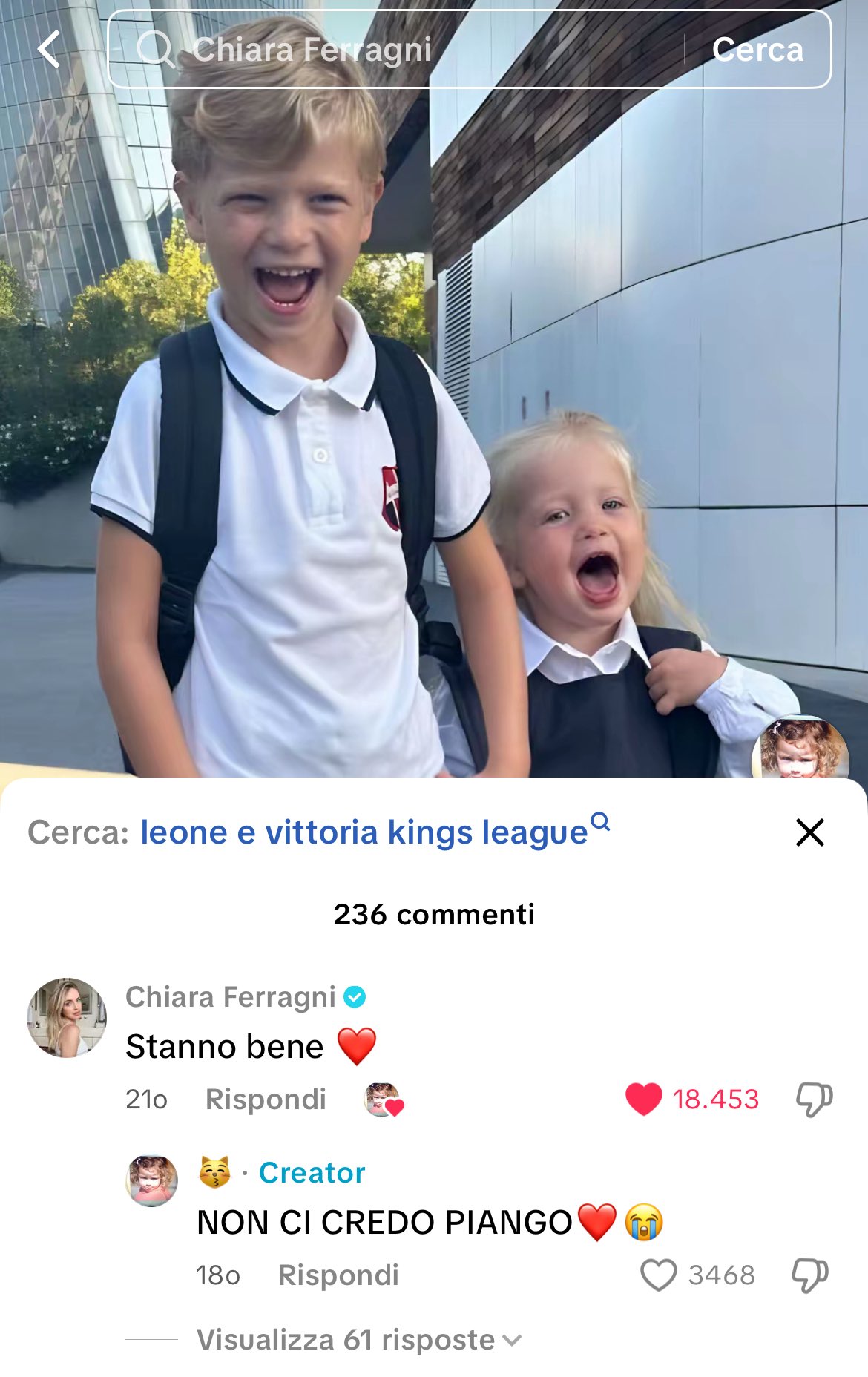
Task: Go back with the arrow icon
Action: pos(49,50)
